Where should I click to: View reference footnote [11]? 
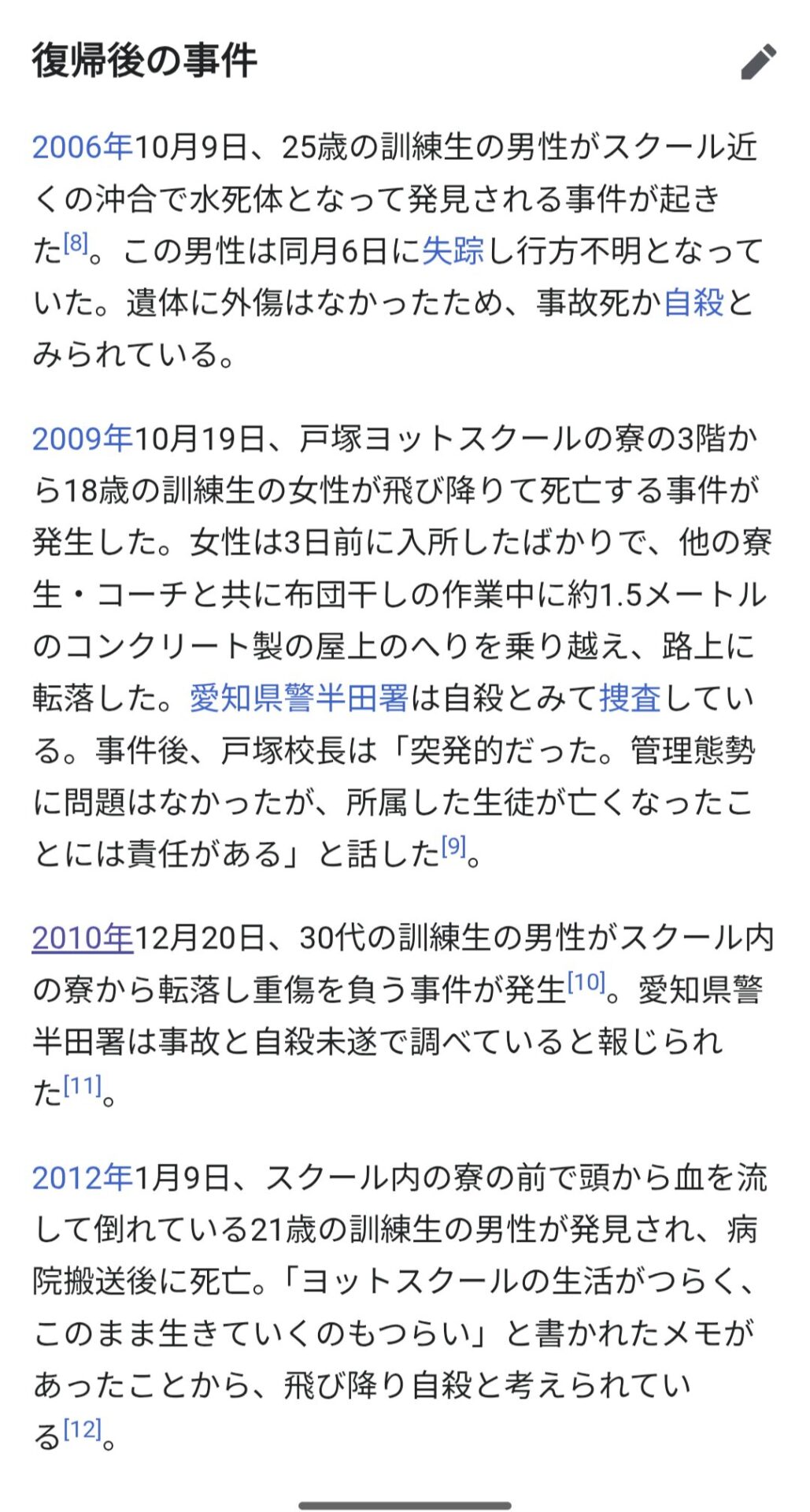tap(83, 1086)
